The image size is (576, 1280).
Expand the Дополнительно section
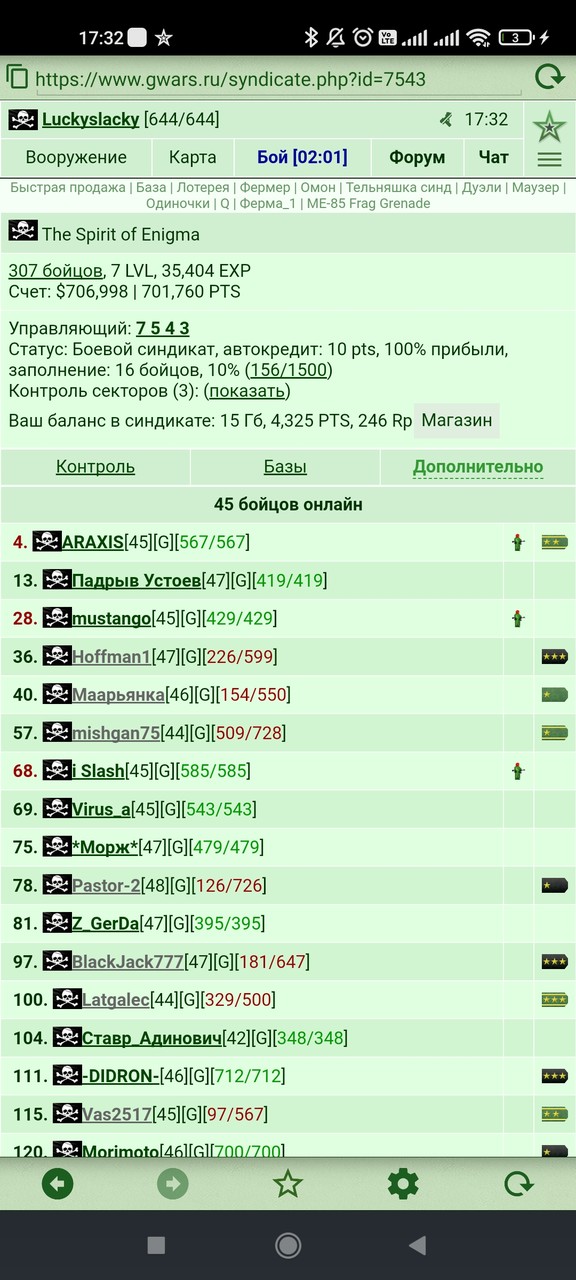(x=478, y=467)
